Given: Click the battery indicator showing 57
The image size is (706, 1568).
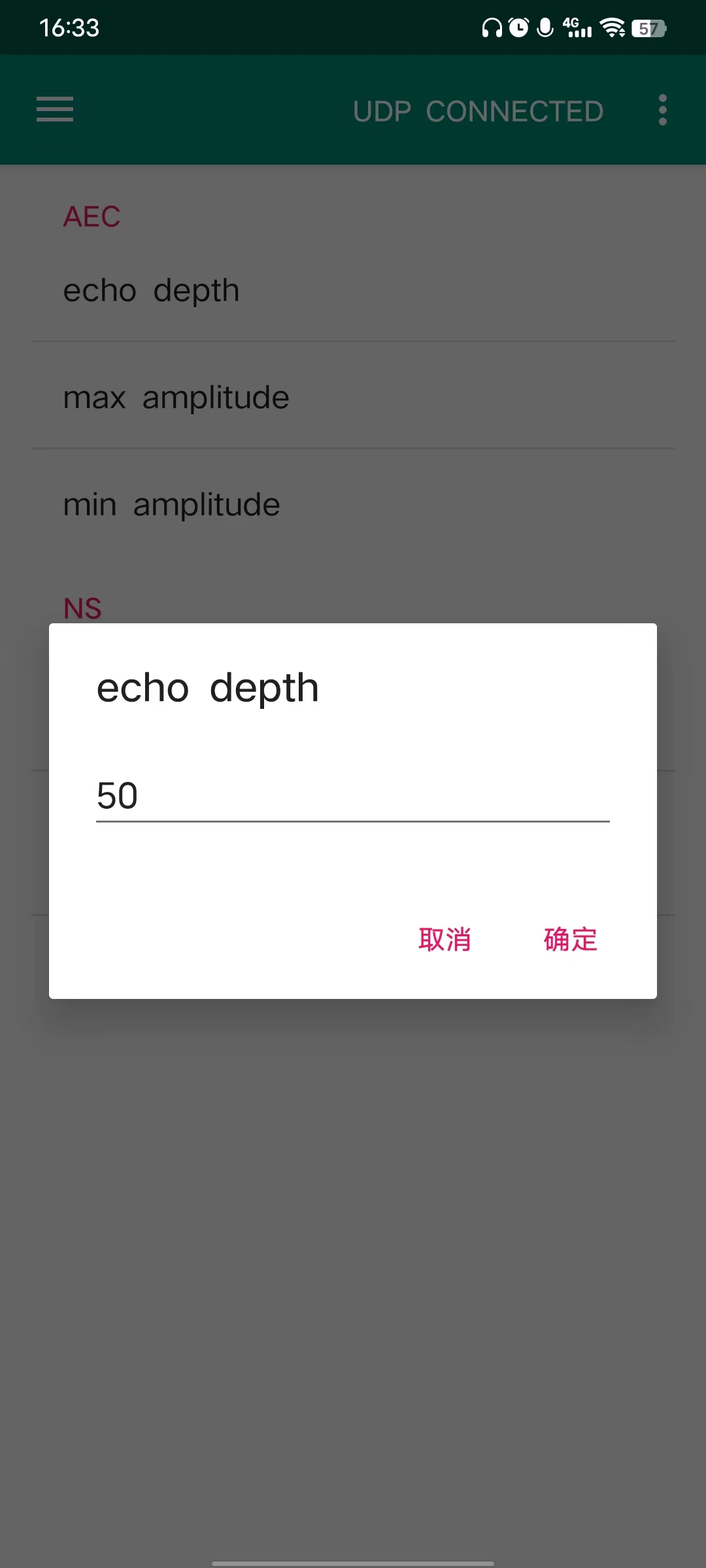Looking at the screenshot, I should click(648, 27).
